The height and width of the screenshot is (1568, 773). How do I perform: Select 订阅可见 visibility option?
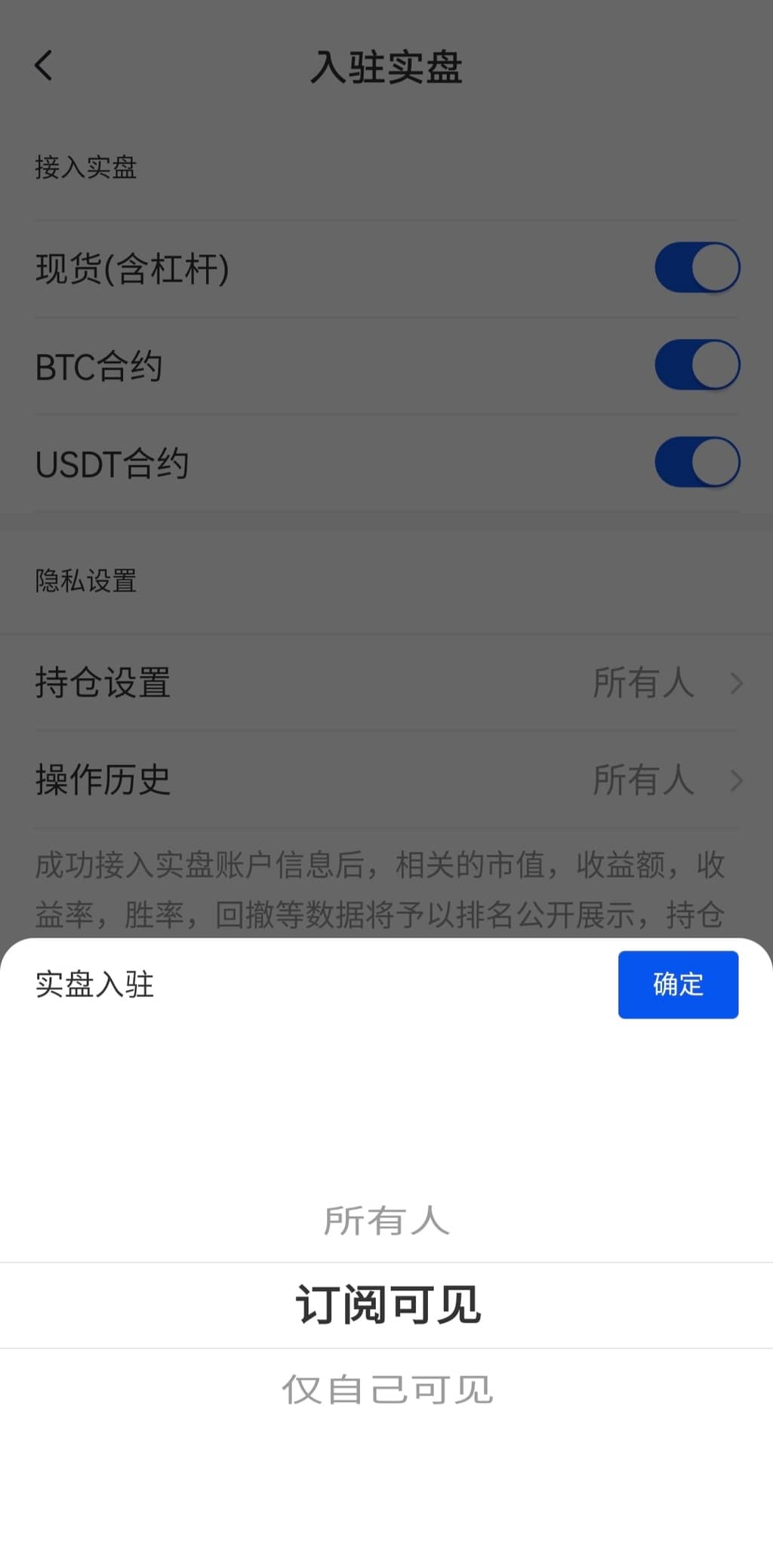click(x=386, y=1305)
